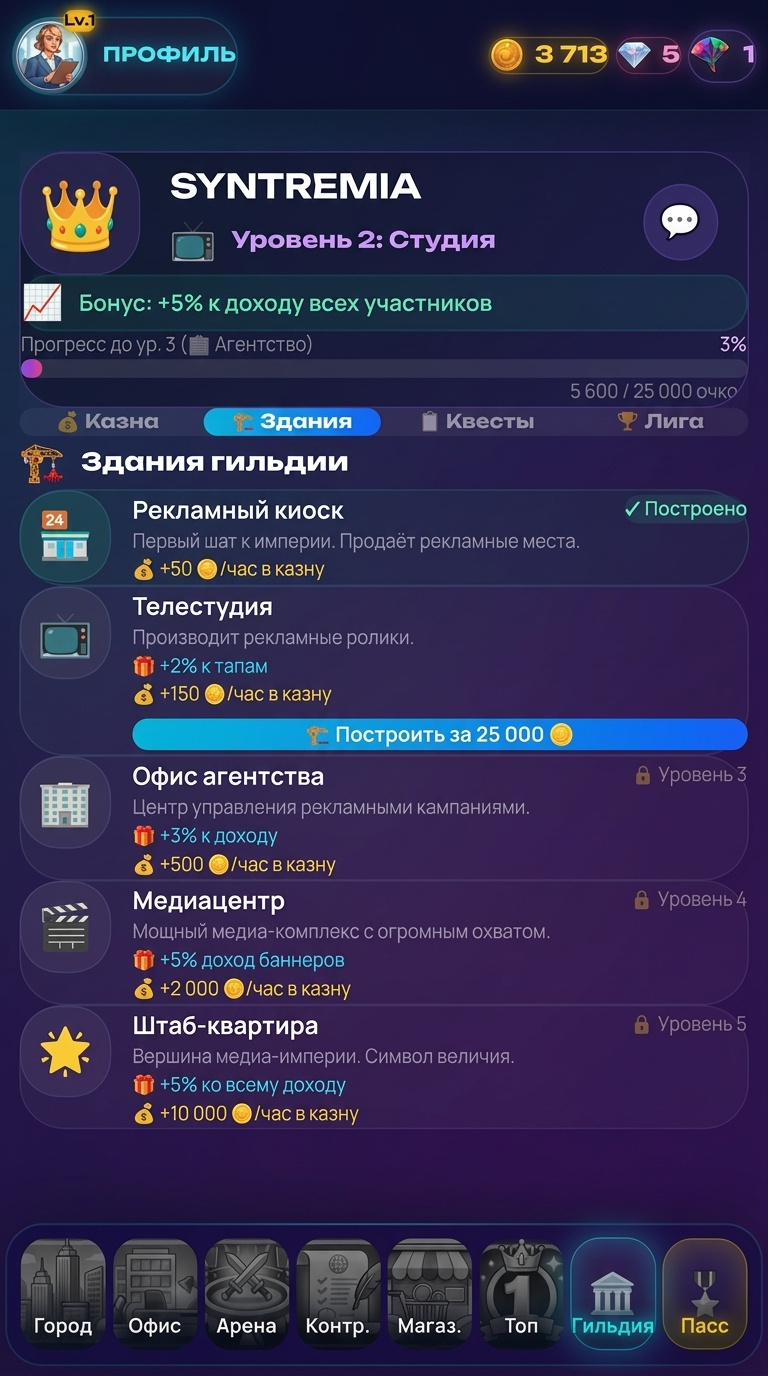The height and width of the screenshot is (1376, 768).
Task: Open the Контр. section
Action: 338,1292
